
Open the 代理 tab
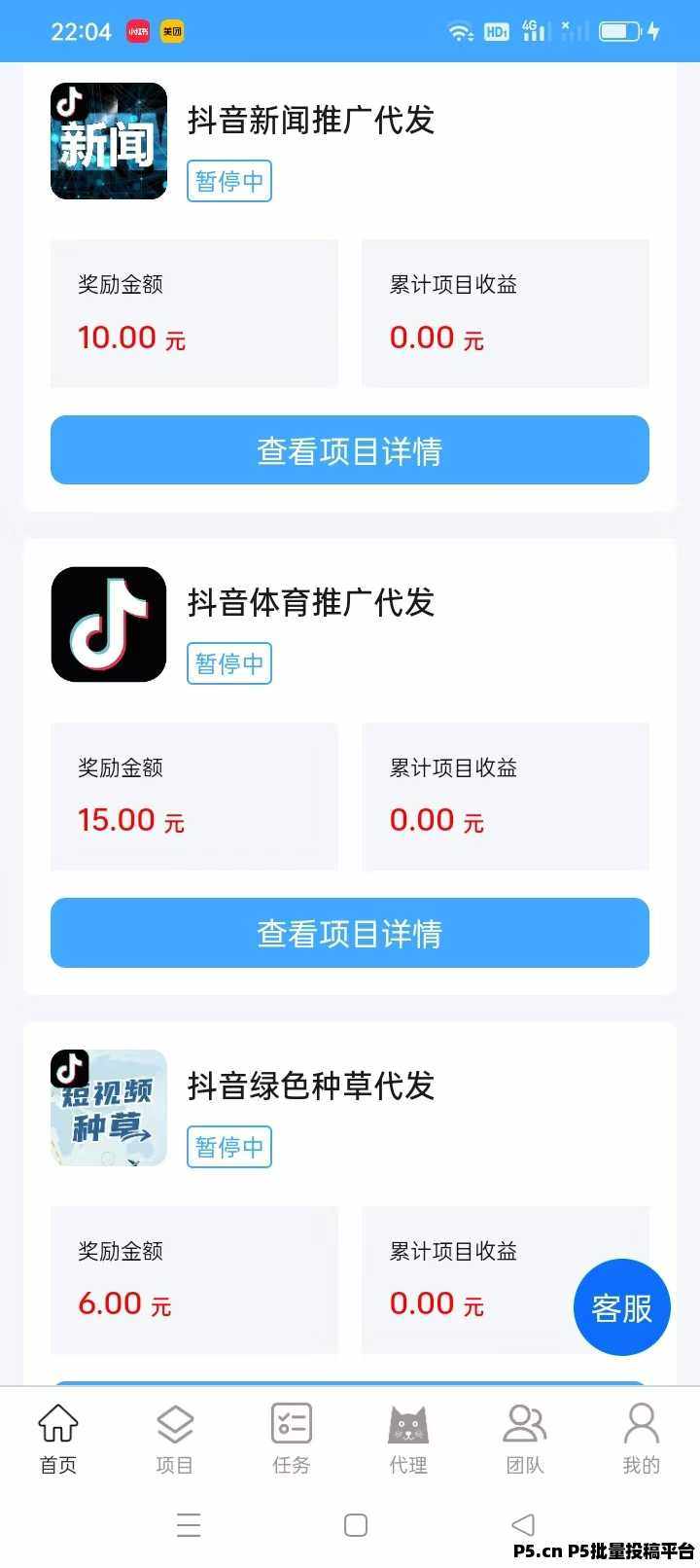pos(408,1439)
